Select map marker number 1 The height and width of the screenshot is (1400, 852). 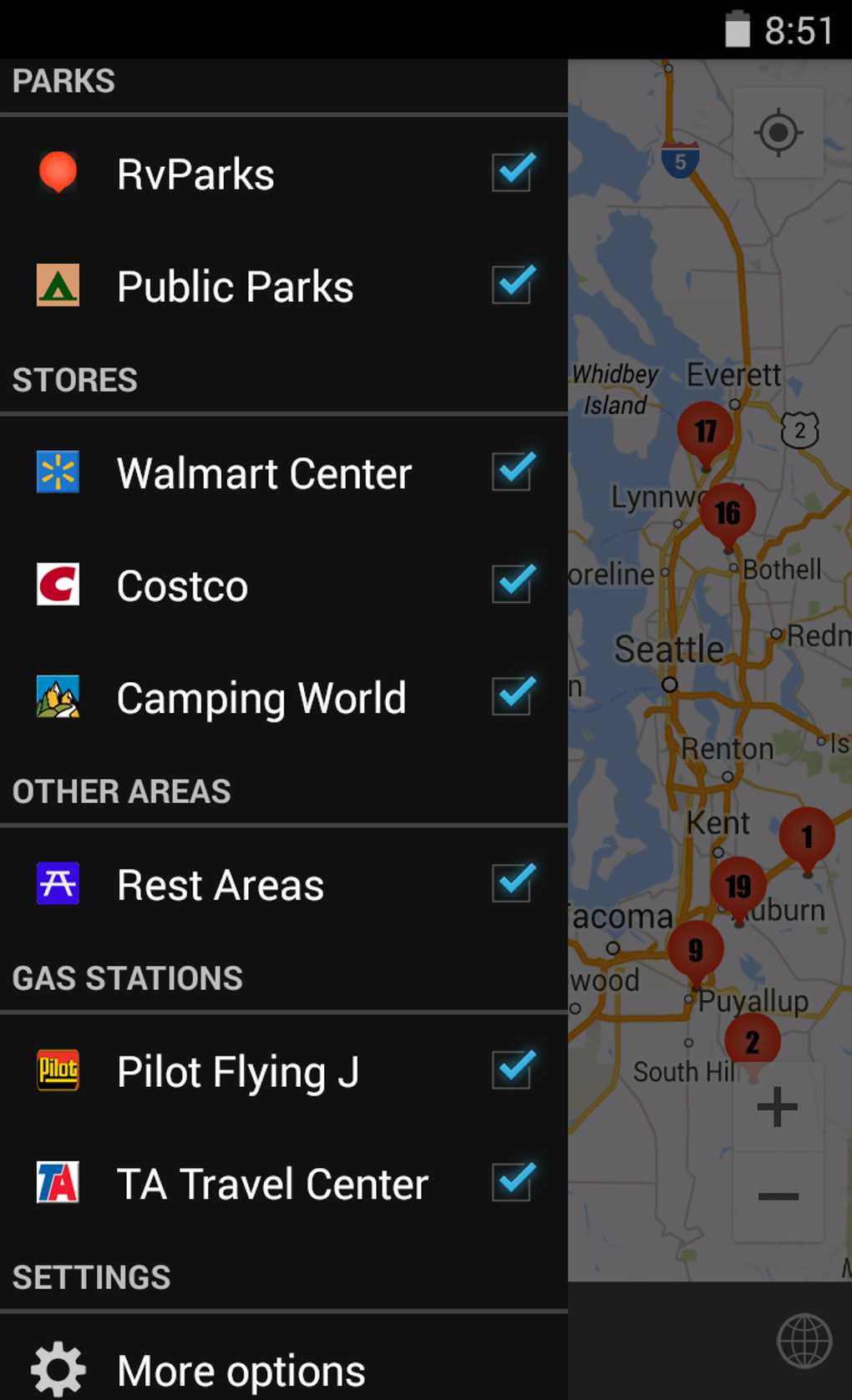[806, 836]
